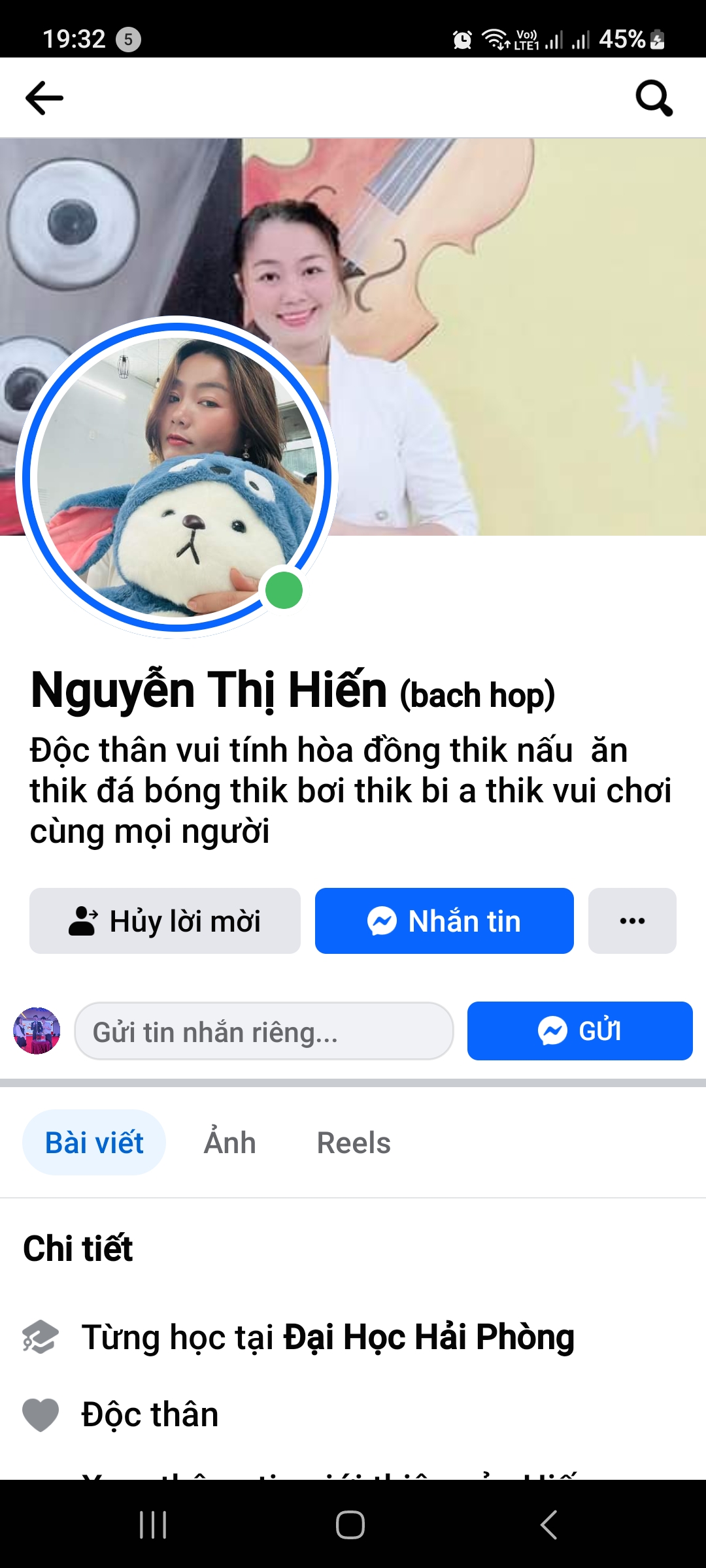Open the search magnifier icon
The height and width of the screenshot is (1568, 706).
click(x=654, y=98)
